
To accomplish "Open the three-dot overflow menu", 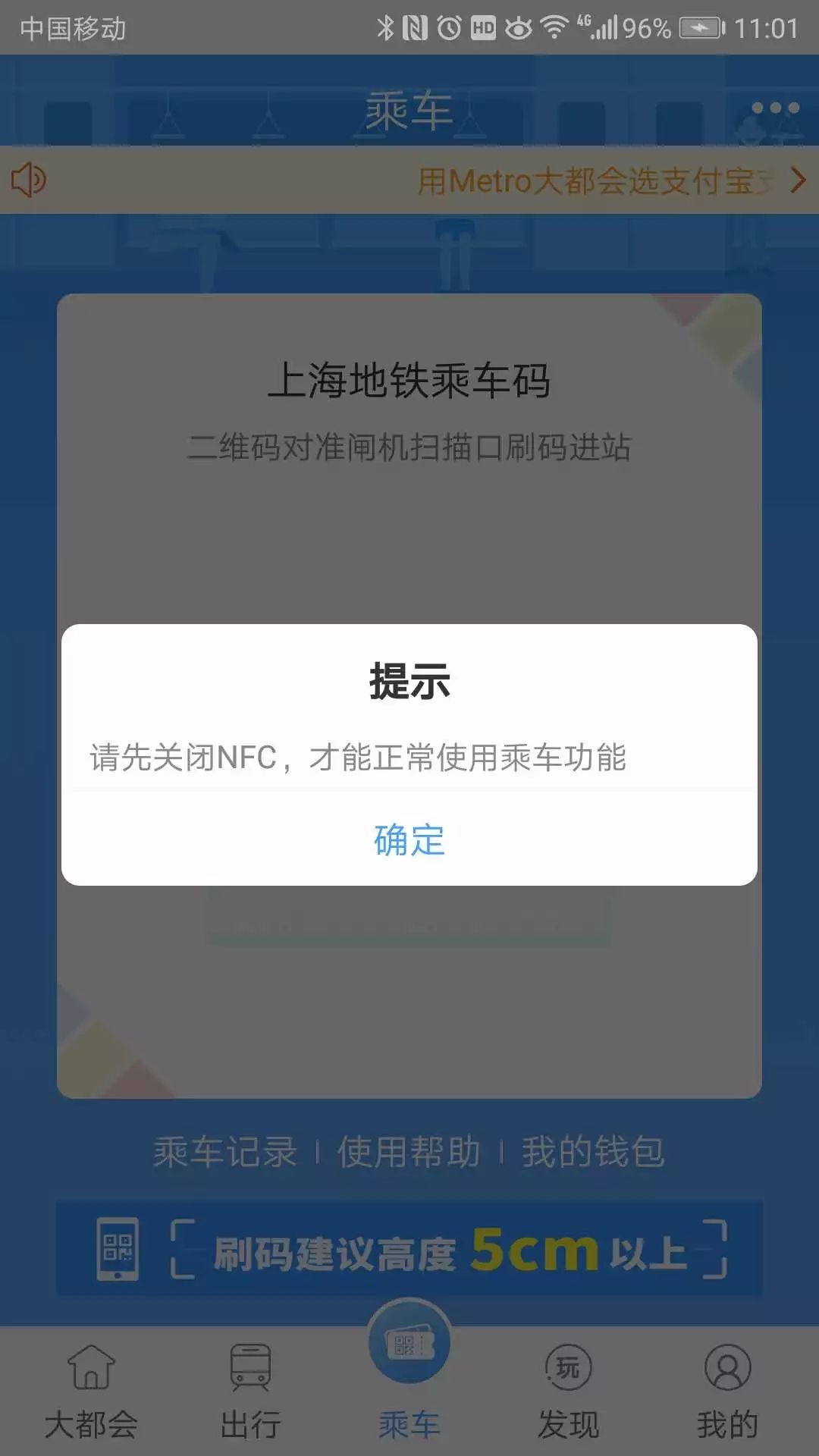I will point(775,108).
